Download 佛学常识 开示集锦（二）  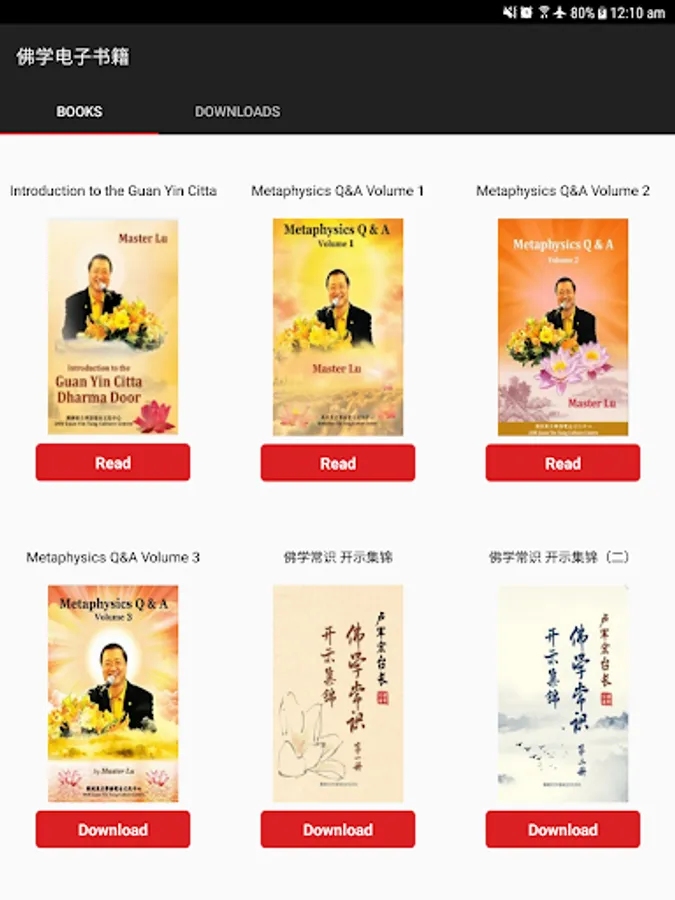coord(563,830)
